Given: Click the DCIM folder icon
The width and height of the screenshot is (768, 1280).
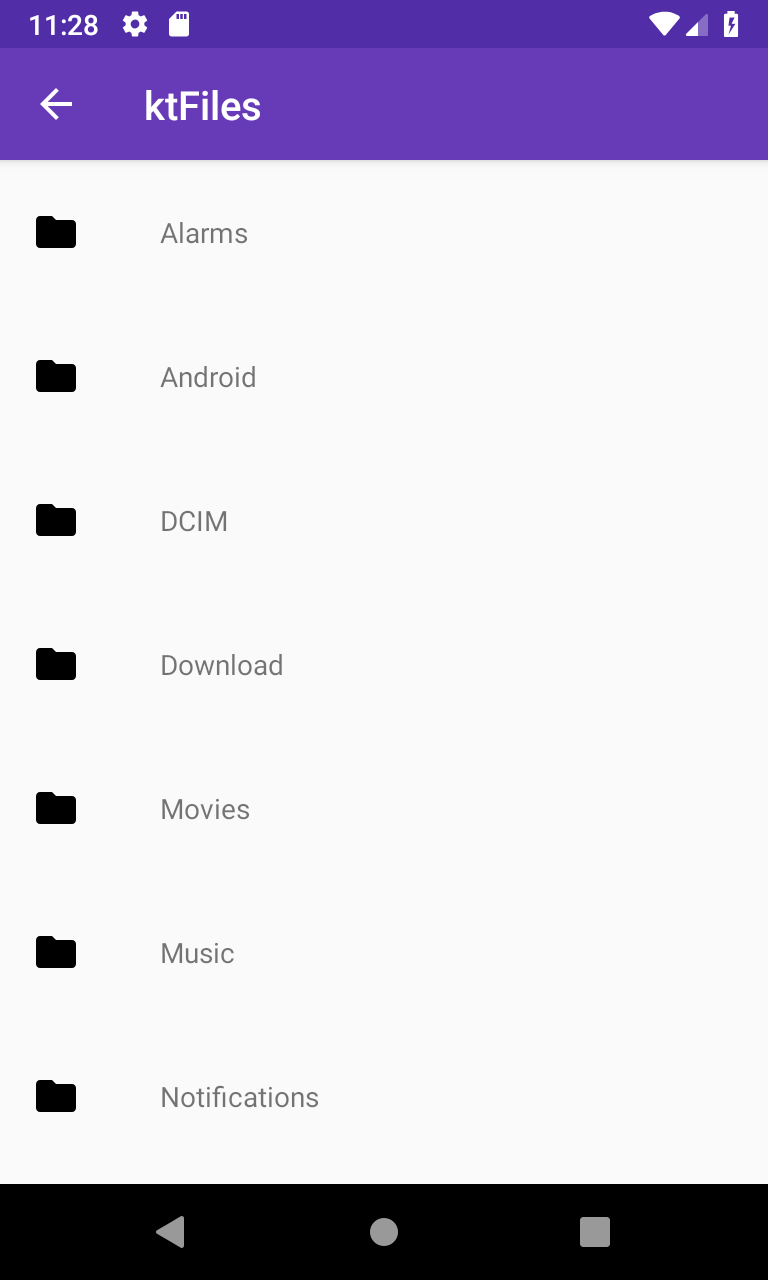Looking at the screenshot, I should coord(55,520).
